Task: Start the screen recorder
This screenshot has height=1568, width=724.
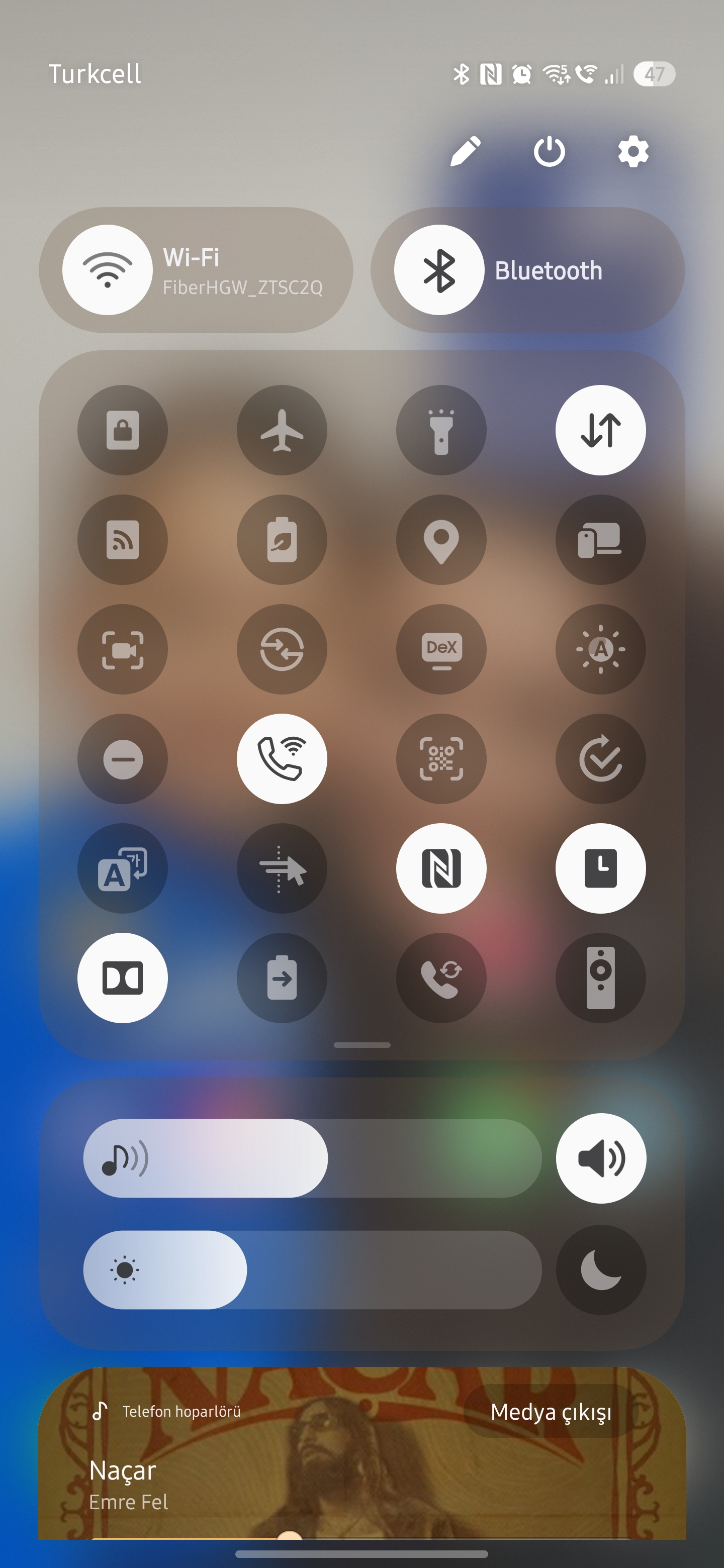Action: [122, 649]
